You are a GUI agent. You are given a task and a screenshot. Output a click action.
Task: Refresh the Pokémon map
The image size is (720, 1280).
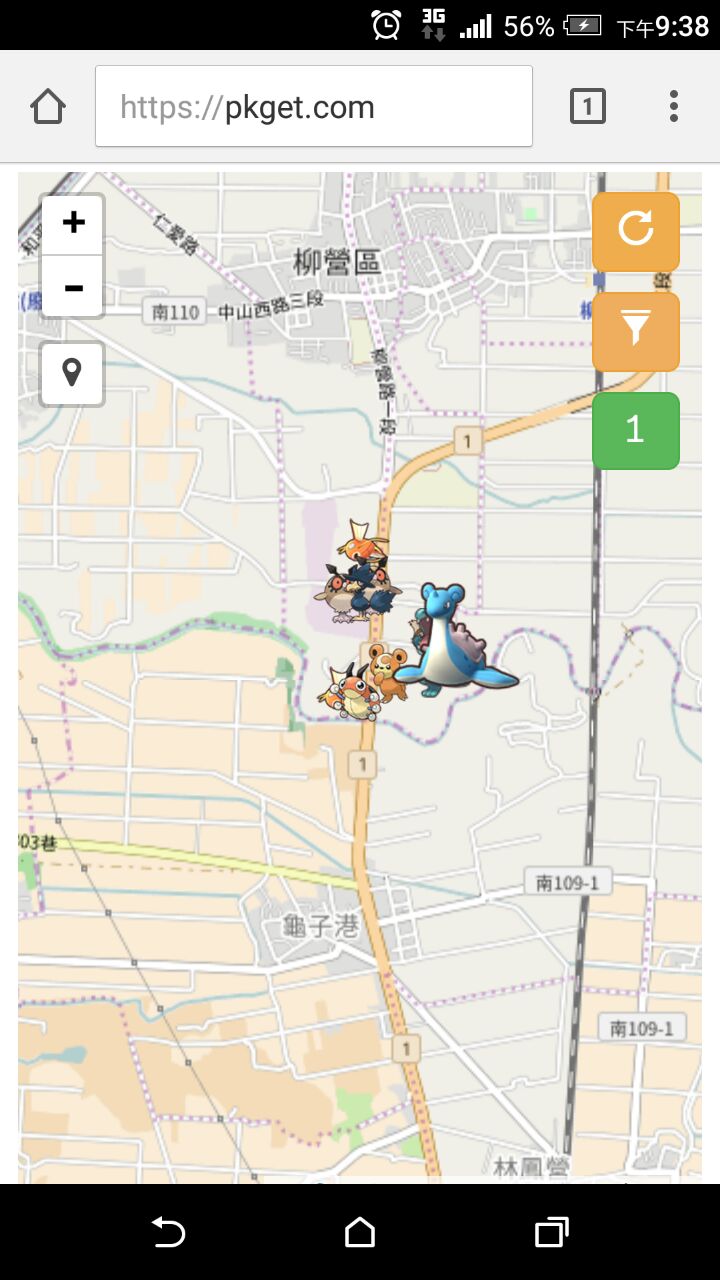click(x=636, y=231)
